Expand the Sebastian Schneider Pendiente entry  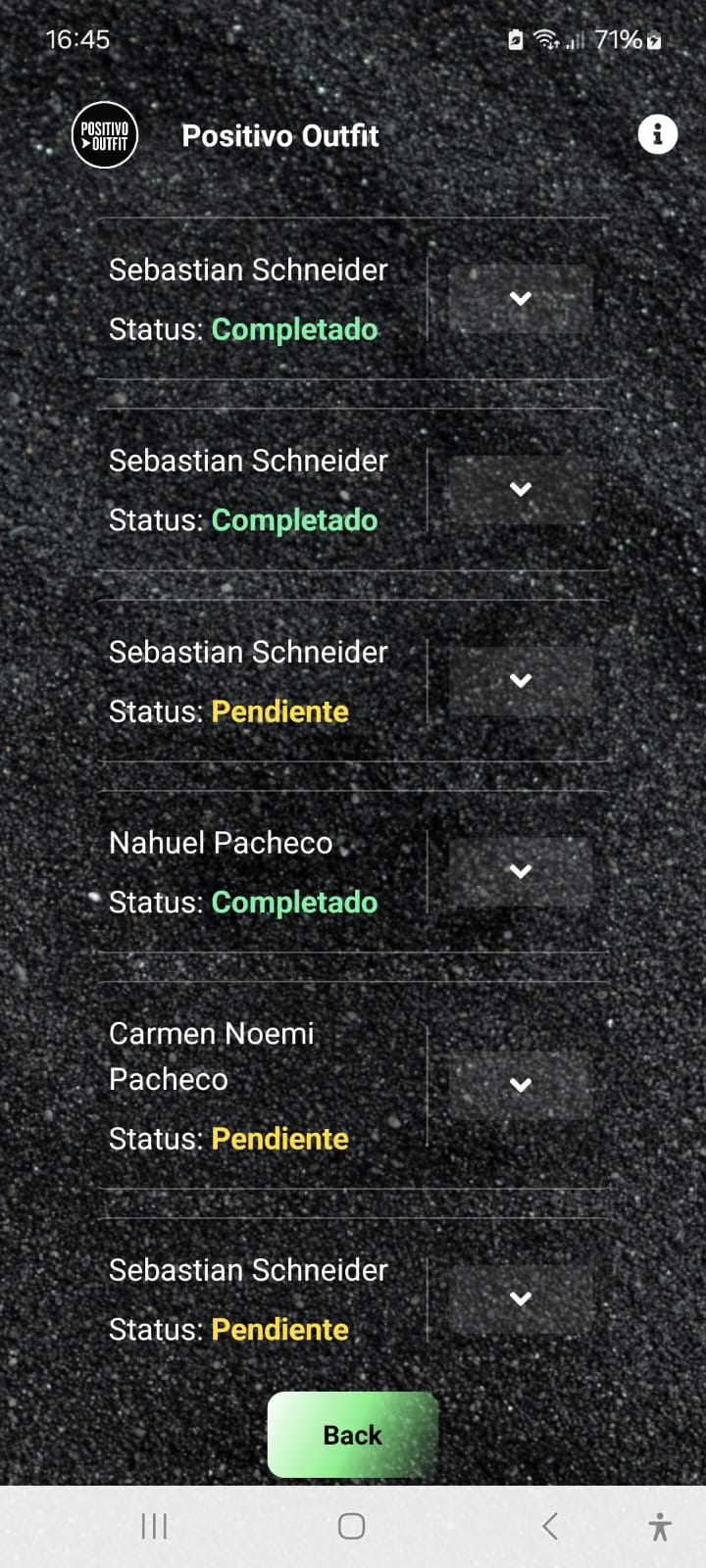(521, 680)
